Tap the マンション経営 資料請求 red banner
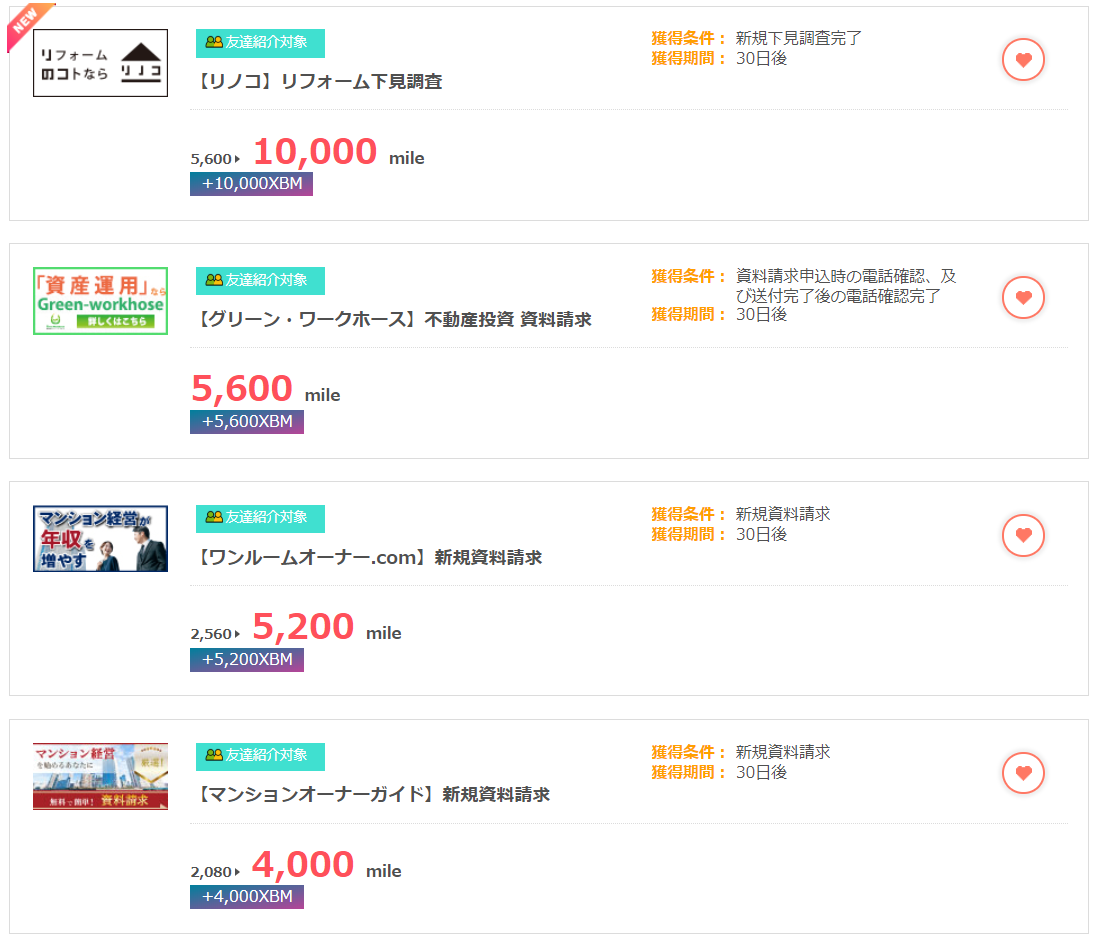 click(x=100, y=776)
